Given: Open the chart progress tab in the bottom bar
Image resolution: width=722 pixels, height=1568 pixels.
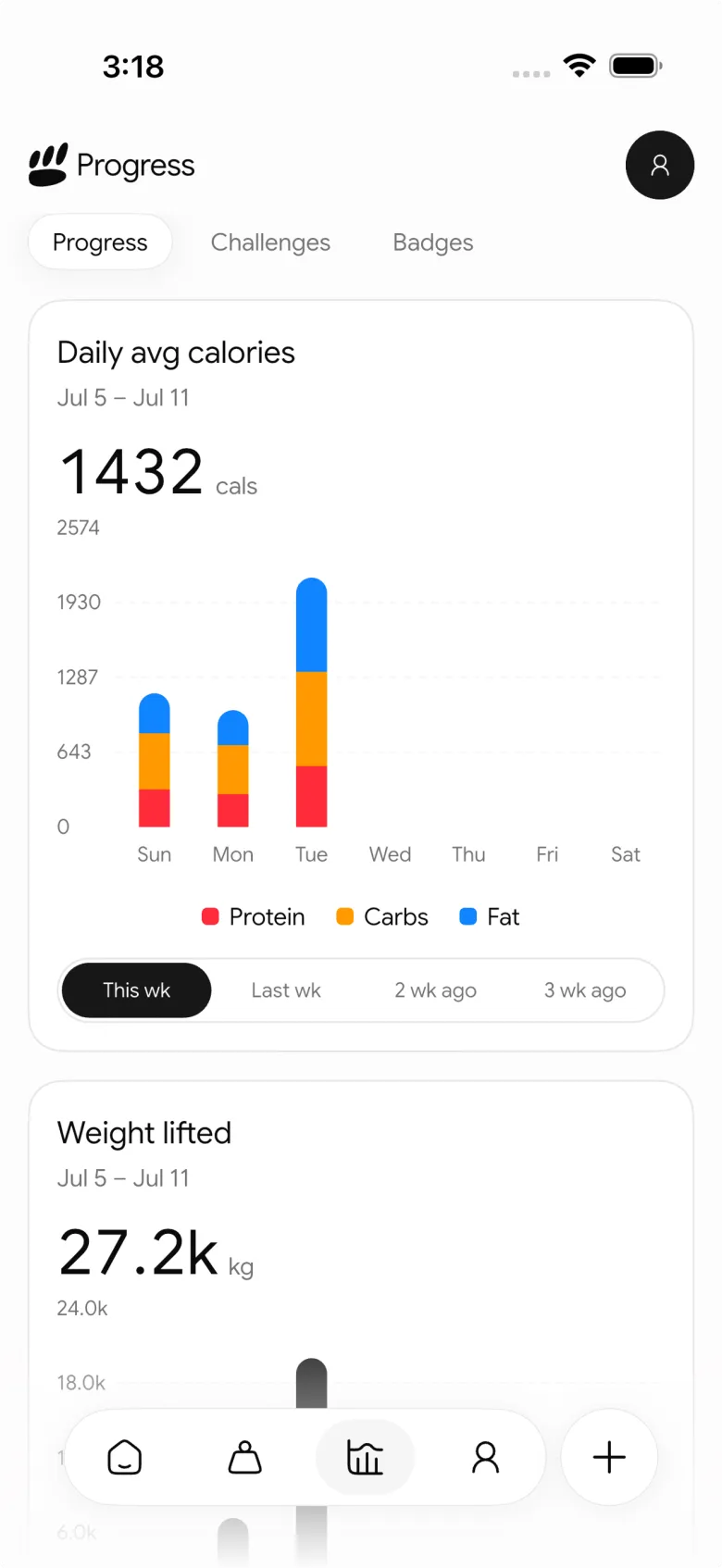Looking at the screenshot, I should click(x=365, y=1457).
